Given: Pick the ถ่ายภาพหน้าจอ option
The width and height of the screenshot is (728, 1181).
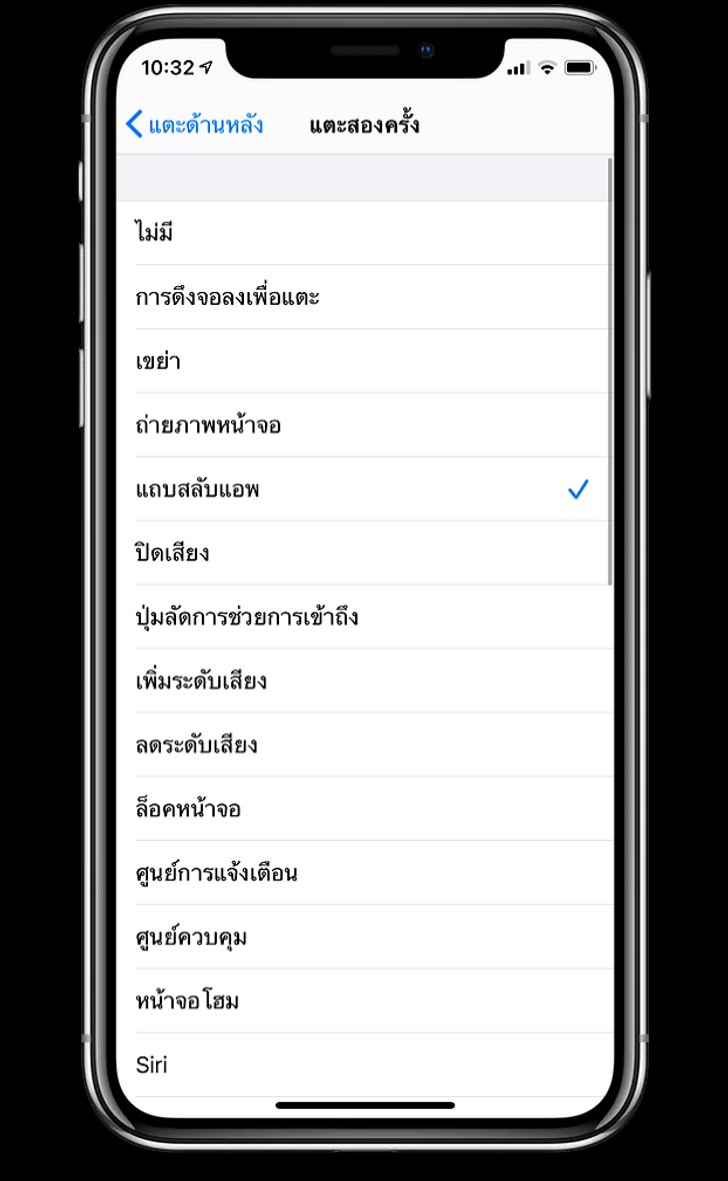Looking at the screenshot, I should pyautogui.click(x=364, y=425).
